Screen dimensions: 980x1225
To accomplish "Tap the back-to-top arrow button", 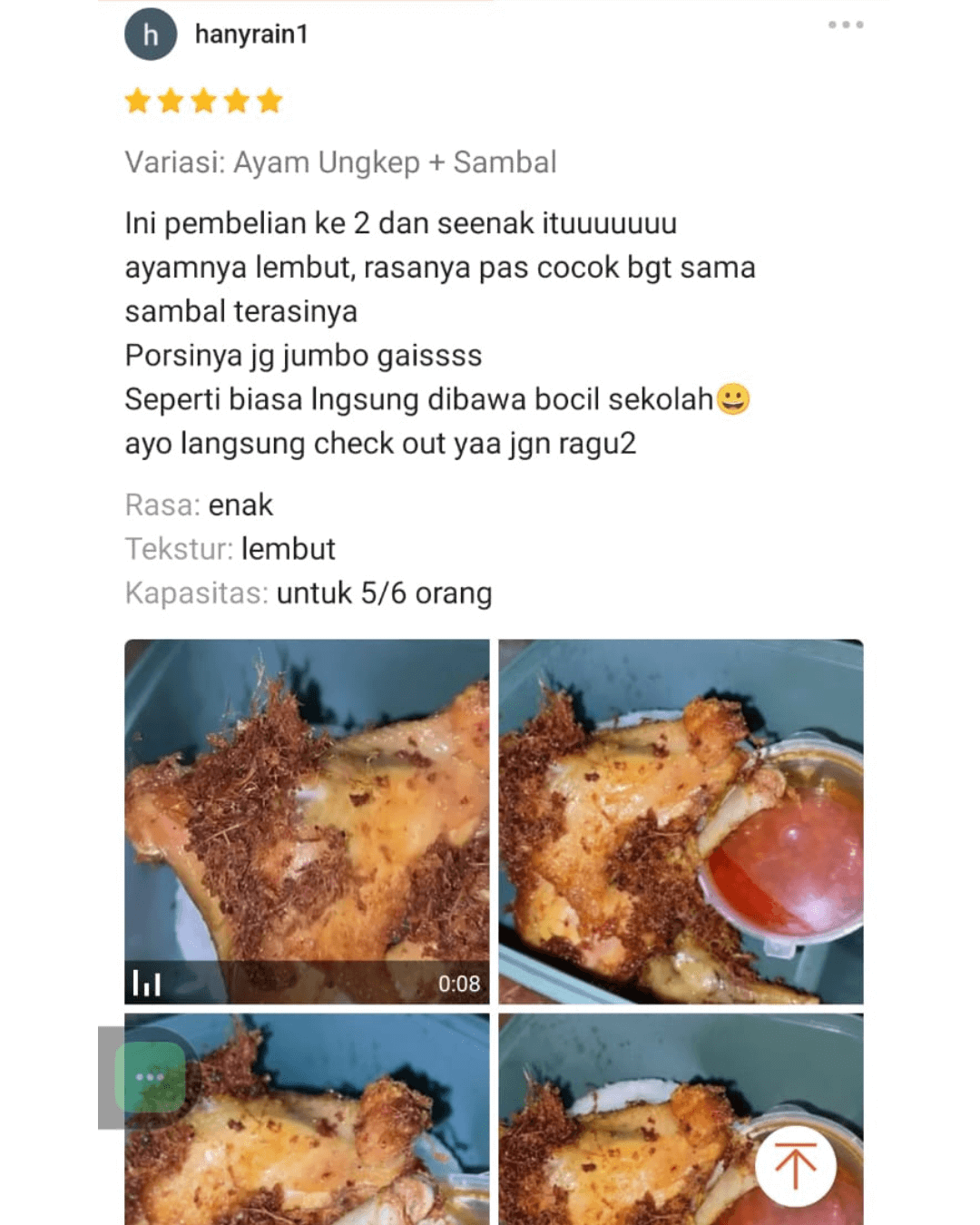I will 795,1166.
